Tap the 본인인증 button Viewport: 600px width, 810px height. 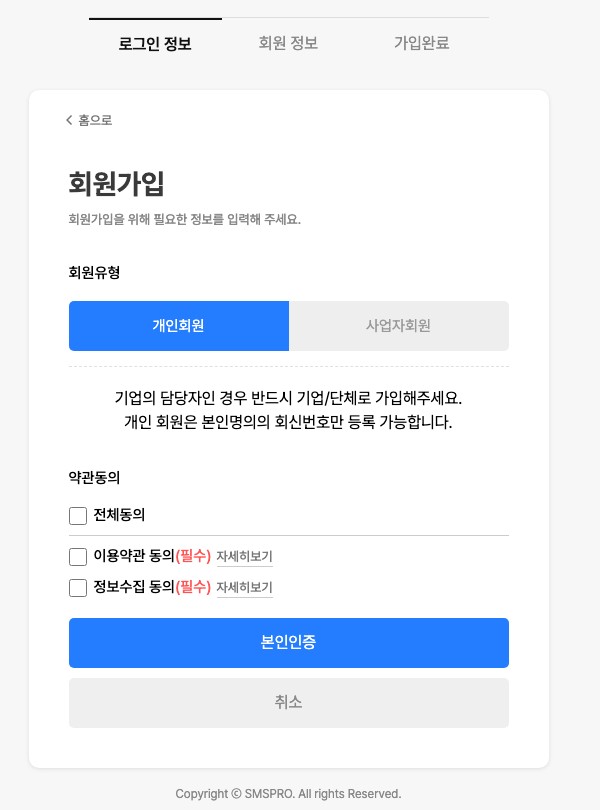288,643
